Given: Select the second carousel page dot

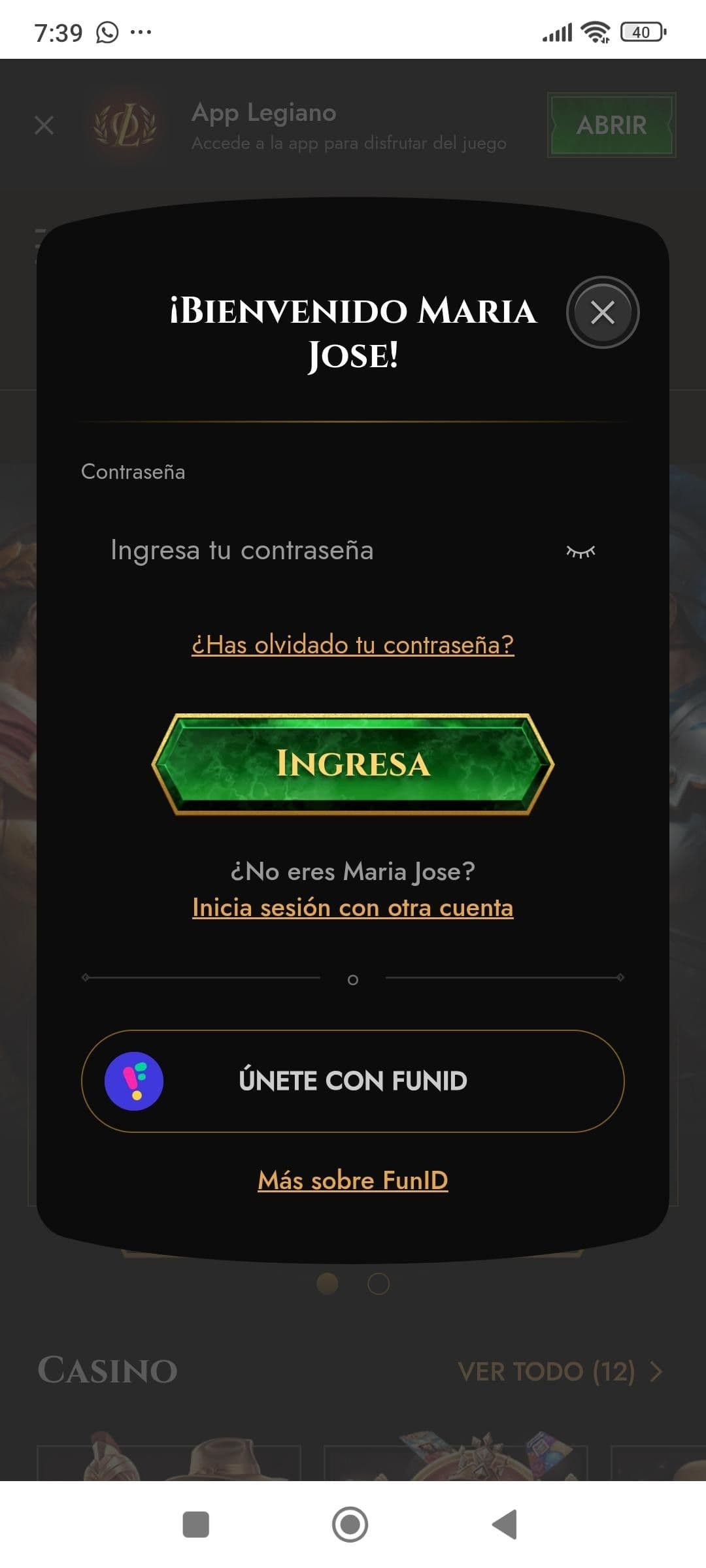Looking at the screenshot, I should [x=378, y=1282].
